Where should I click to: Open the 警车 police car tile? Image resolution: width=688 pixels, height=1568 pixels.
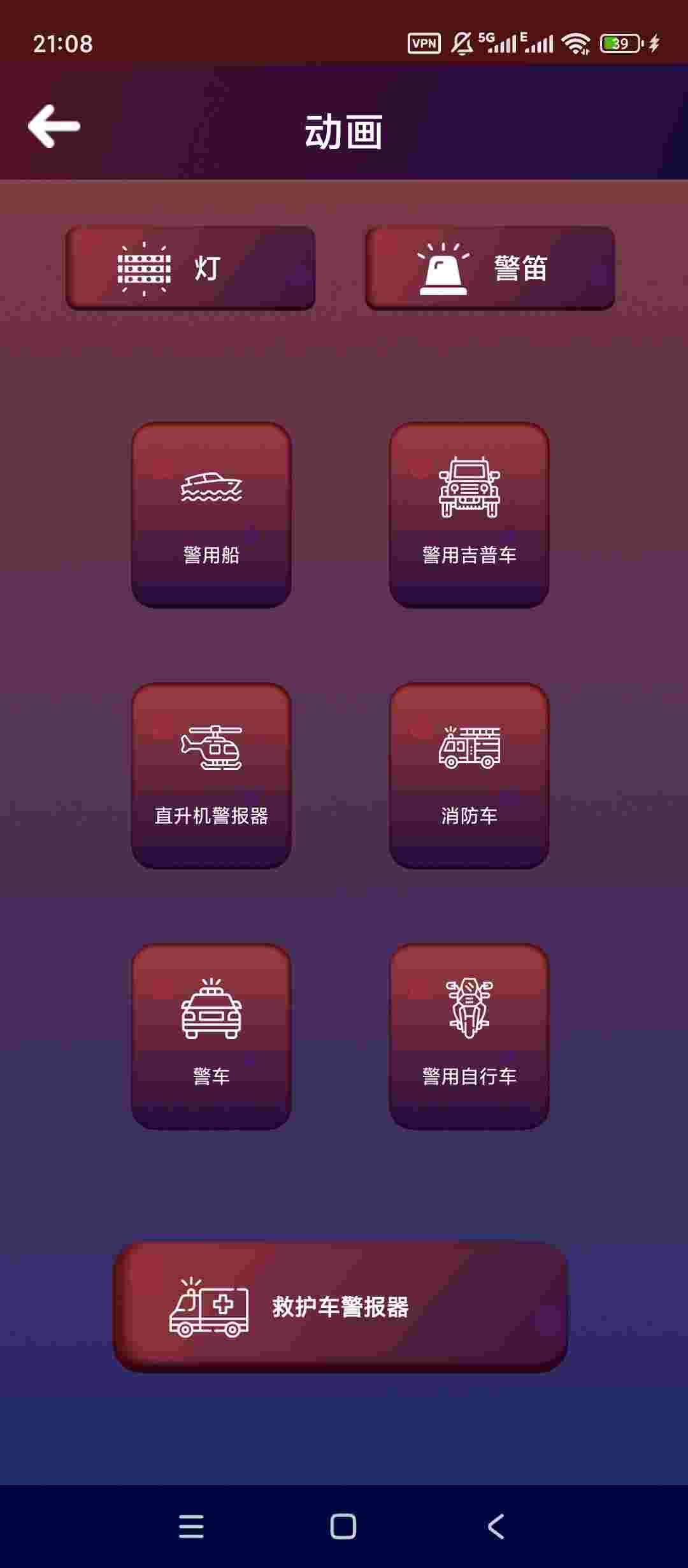pyautogui.click(x=211, y=1036)
